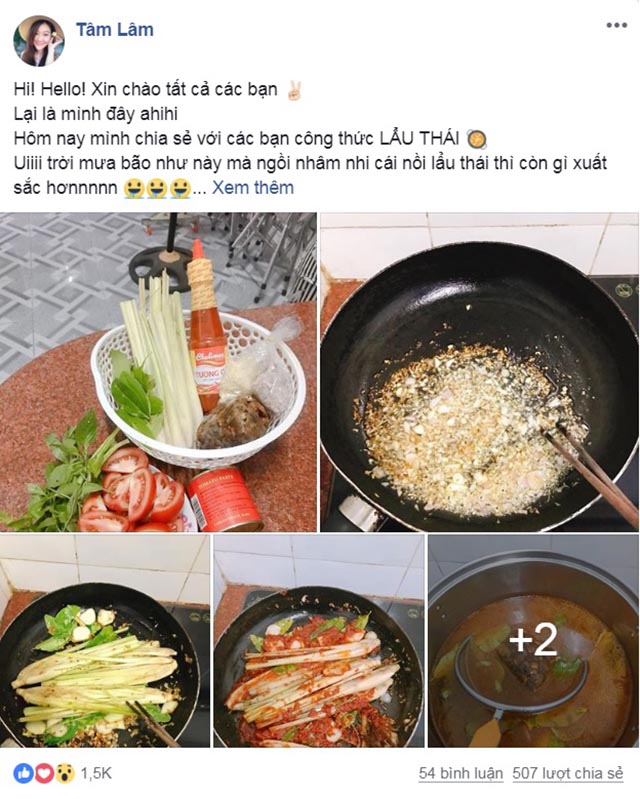This screenshot has width=640, height=799.
Task: Open the photo of ingredients basket
Action: pos(158,371)
